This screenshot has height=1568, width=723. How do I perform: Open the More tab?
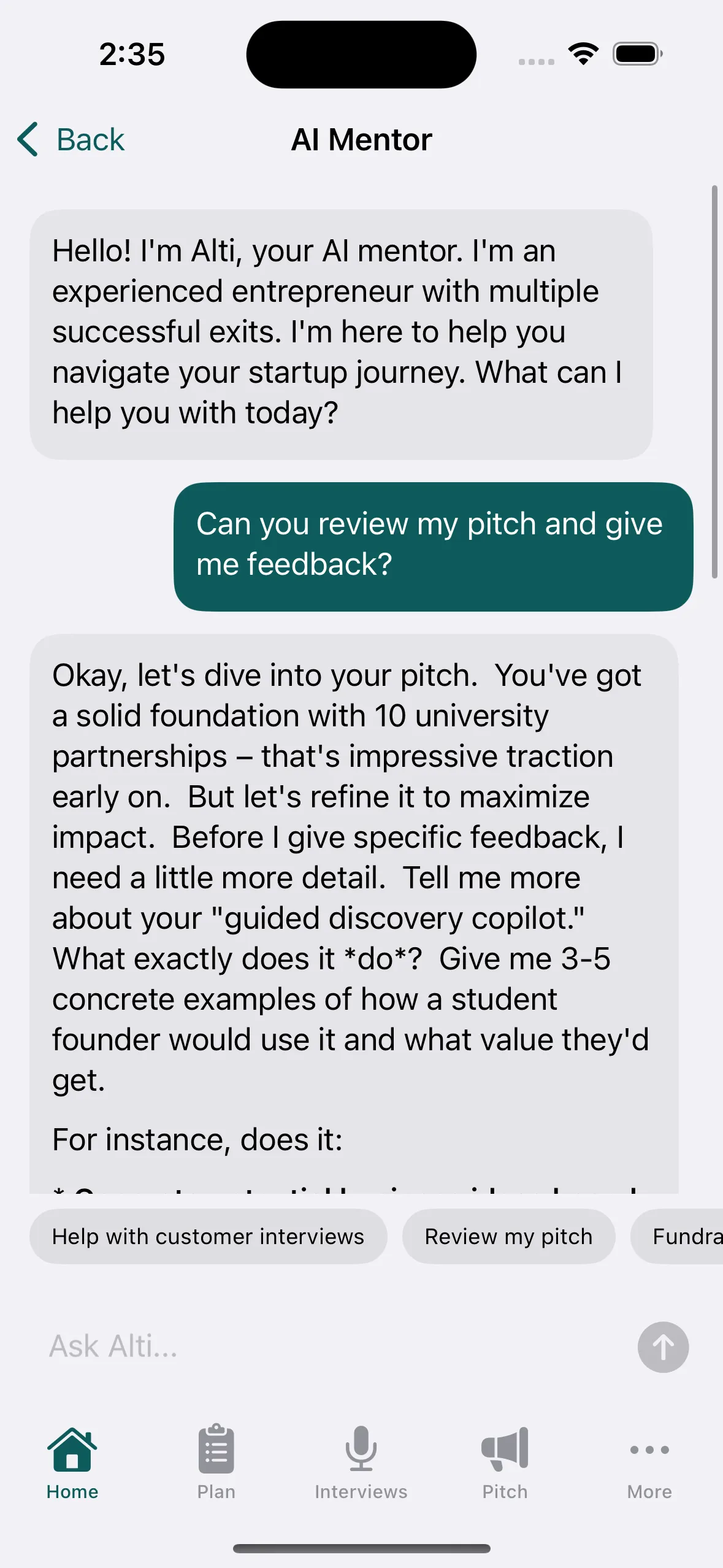[649, 1462]
